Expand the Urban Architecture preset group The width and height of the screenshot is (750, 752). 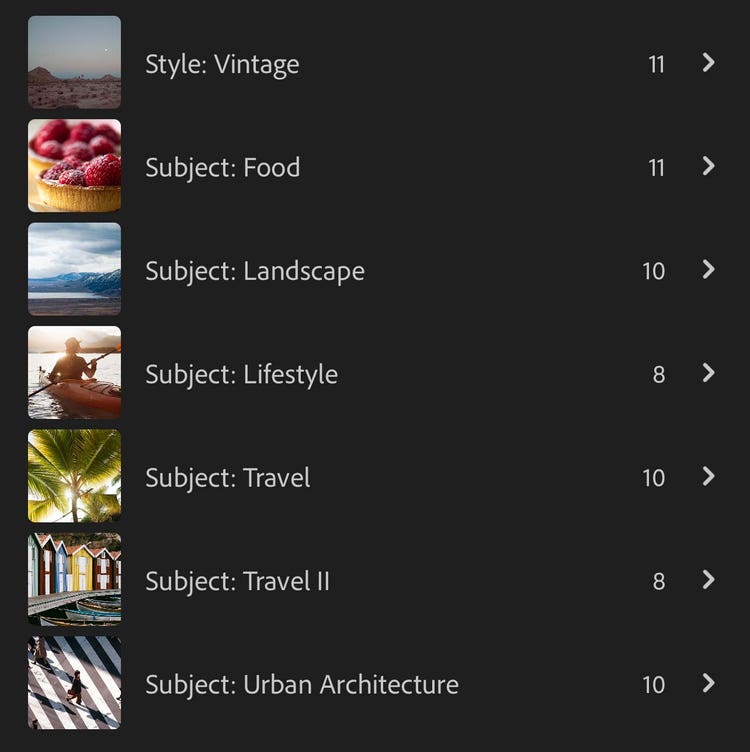click(x=708, y=684)
